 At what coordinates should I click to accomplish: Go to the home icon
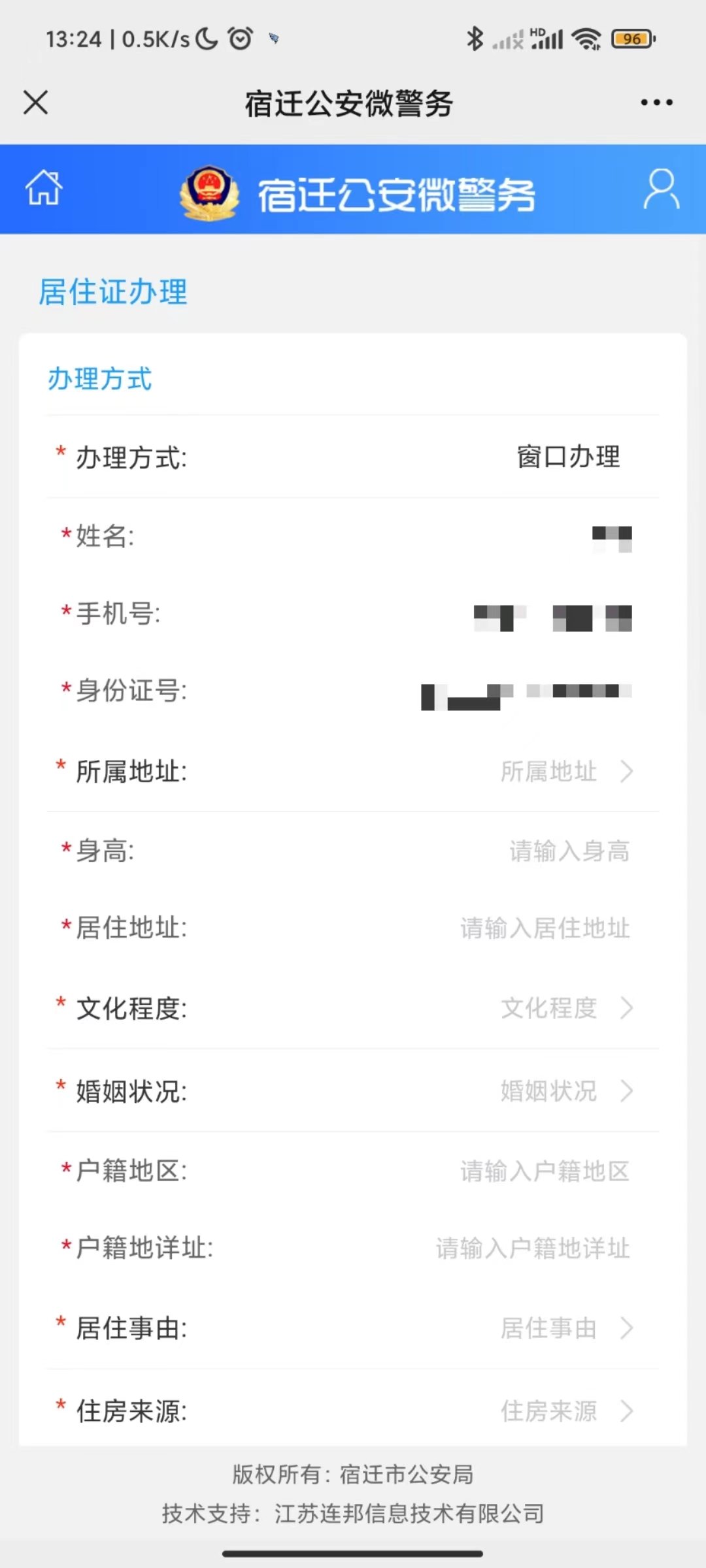(44, 188)
